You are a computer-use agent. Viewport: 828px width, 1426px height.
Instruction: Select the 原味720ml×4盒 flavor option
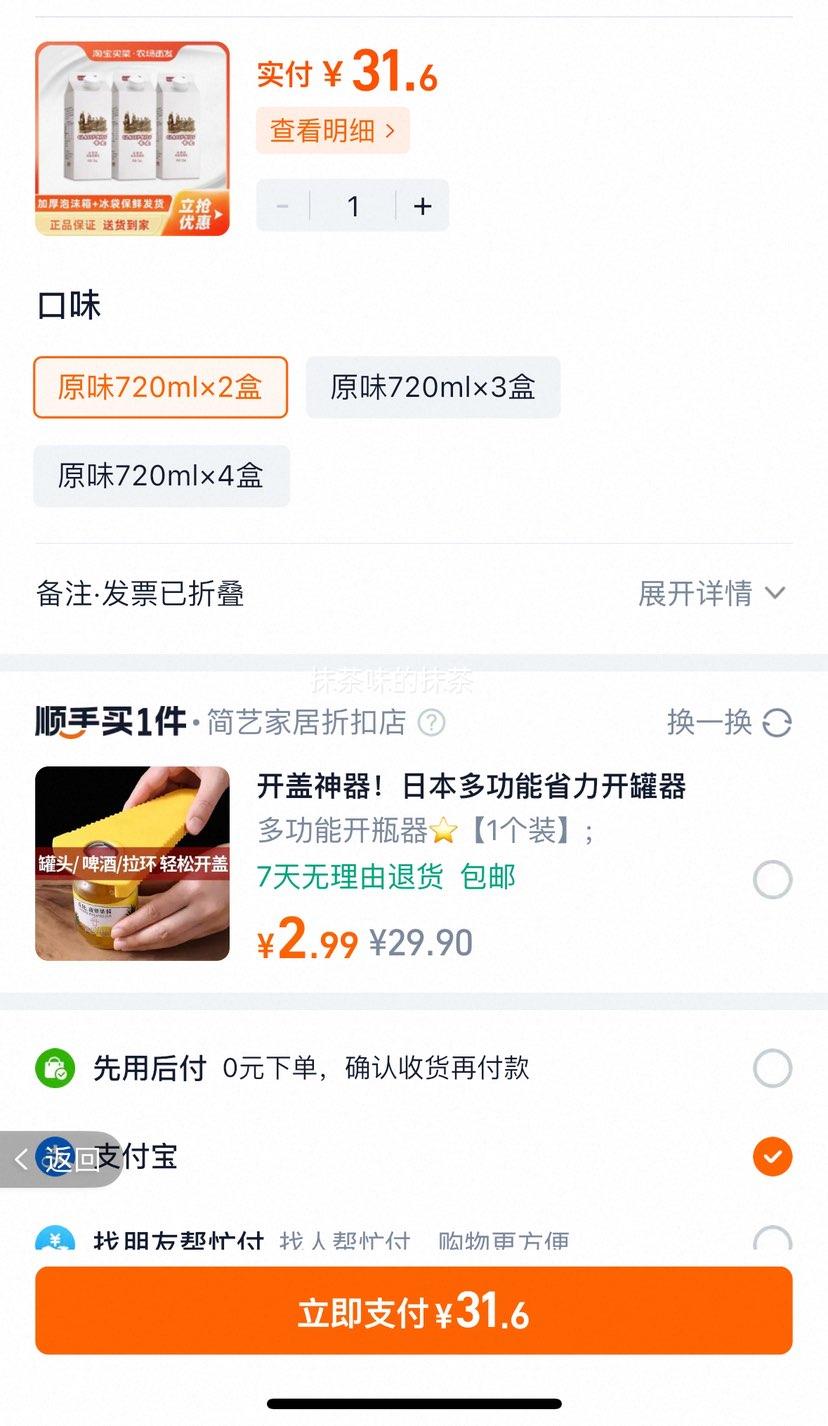161,476
